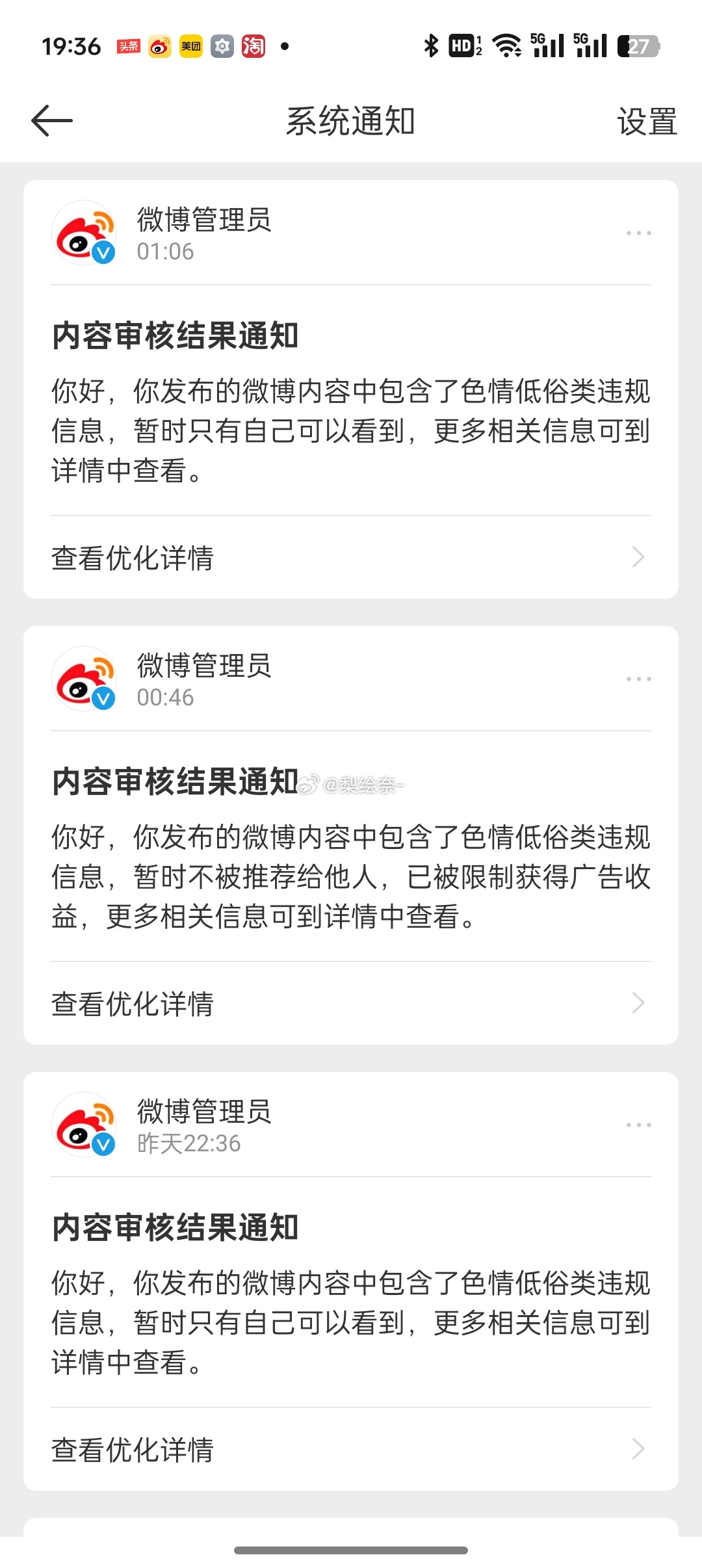Tap the 微博管理员 avatar on the 00:46 notification
The height and width of the screenshot is (1568, 702).
click(84, 679)
